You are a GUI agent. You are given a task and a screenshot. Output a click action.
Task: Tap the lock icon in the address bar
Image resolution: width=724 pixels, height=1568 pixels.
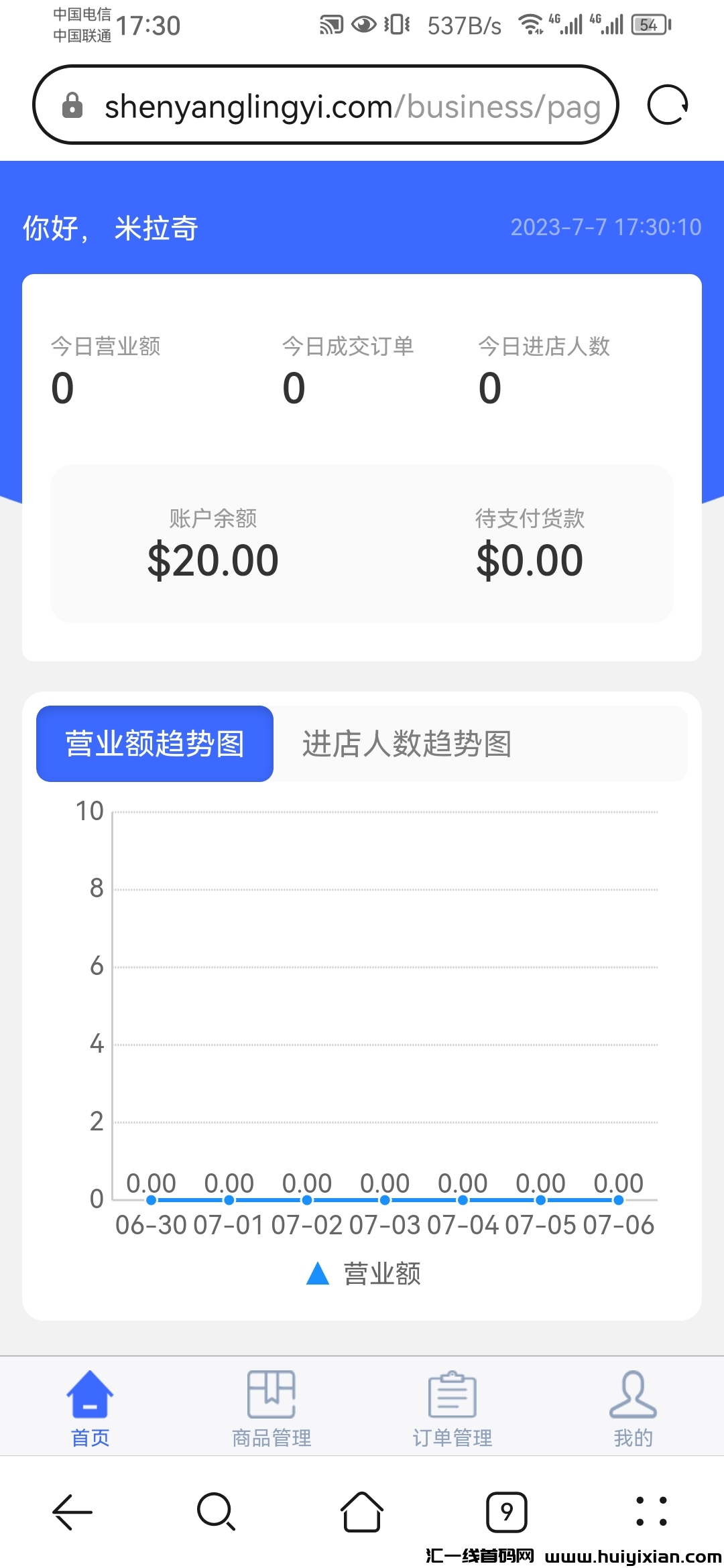pos(72,105)
